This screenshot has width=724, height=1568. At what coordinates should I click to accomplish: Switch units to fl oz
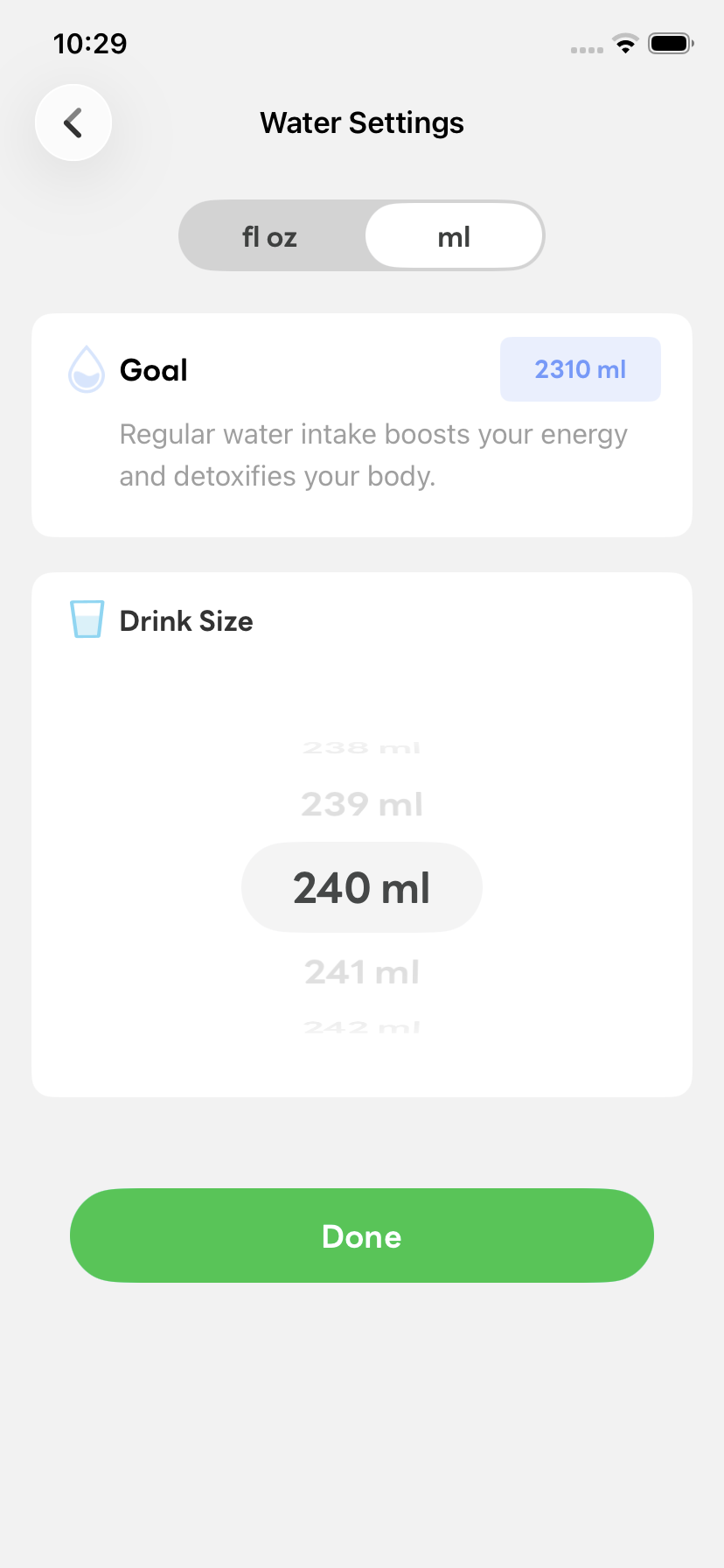point(271,236)
